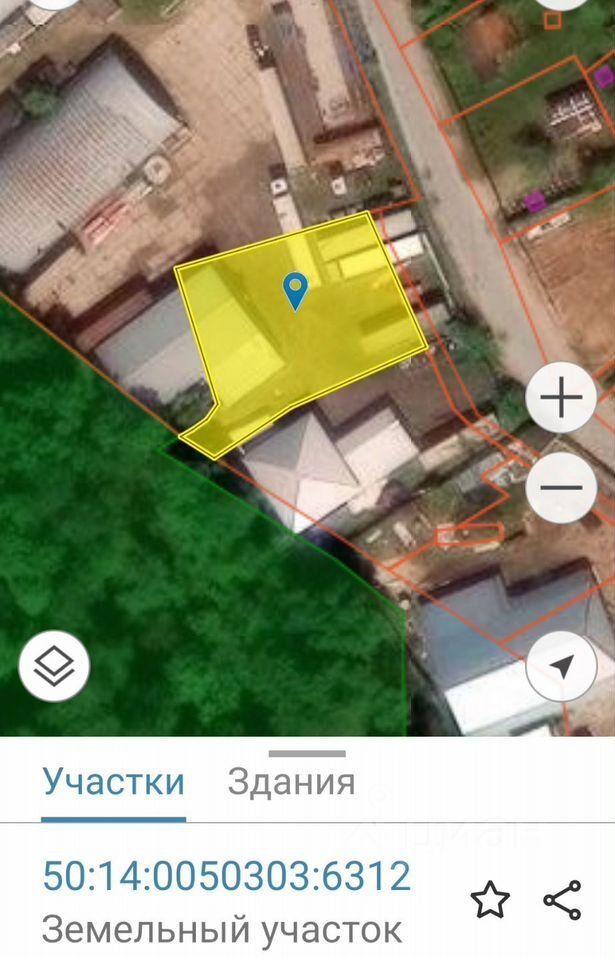This screenshot has width=615, height=960.
Task: Switch to the Участки tab
Action: tap(113, 781)
